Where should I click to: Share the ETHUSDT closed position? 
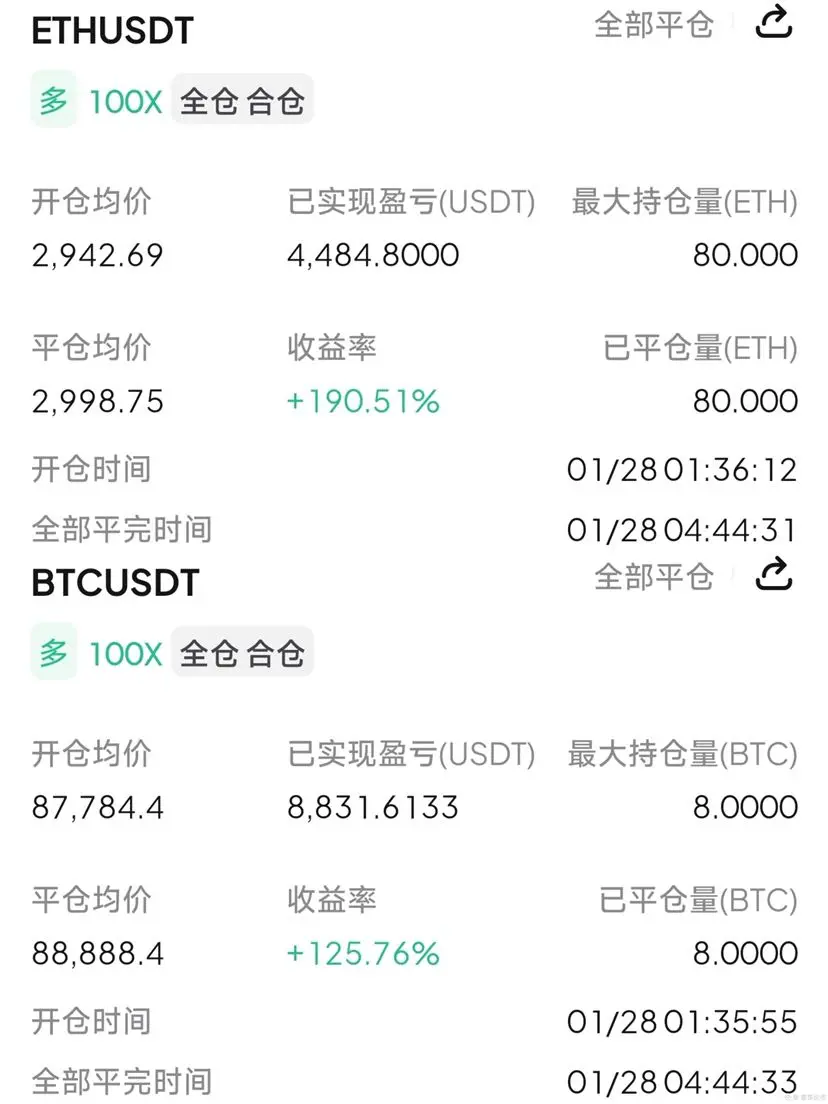[x=773, y=22]
